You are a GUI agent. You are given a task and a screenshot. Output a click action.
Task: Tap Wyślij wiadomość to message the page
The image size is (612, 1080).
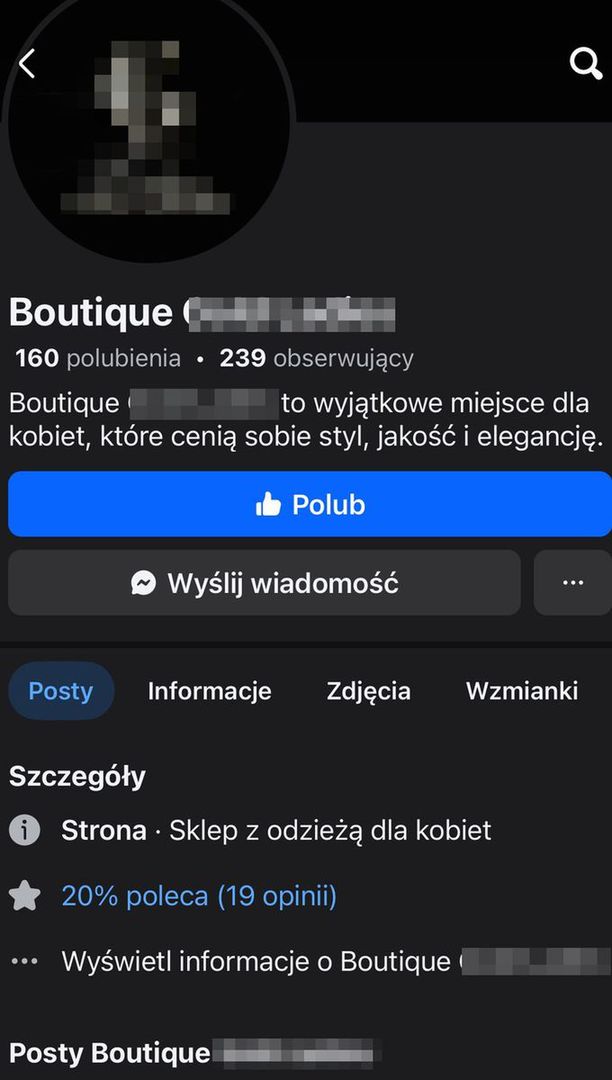pos(264,583)
